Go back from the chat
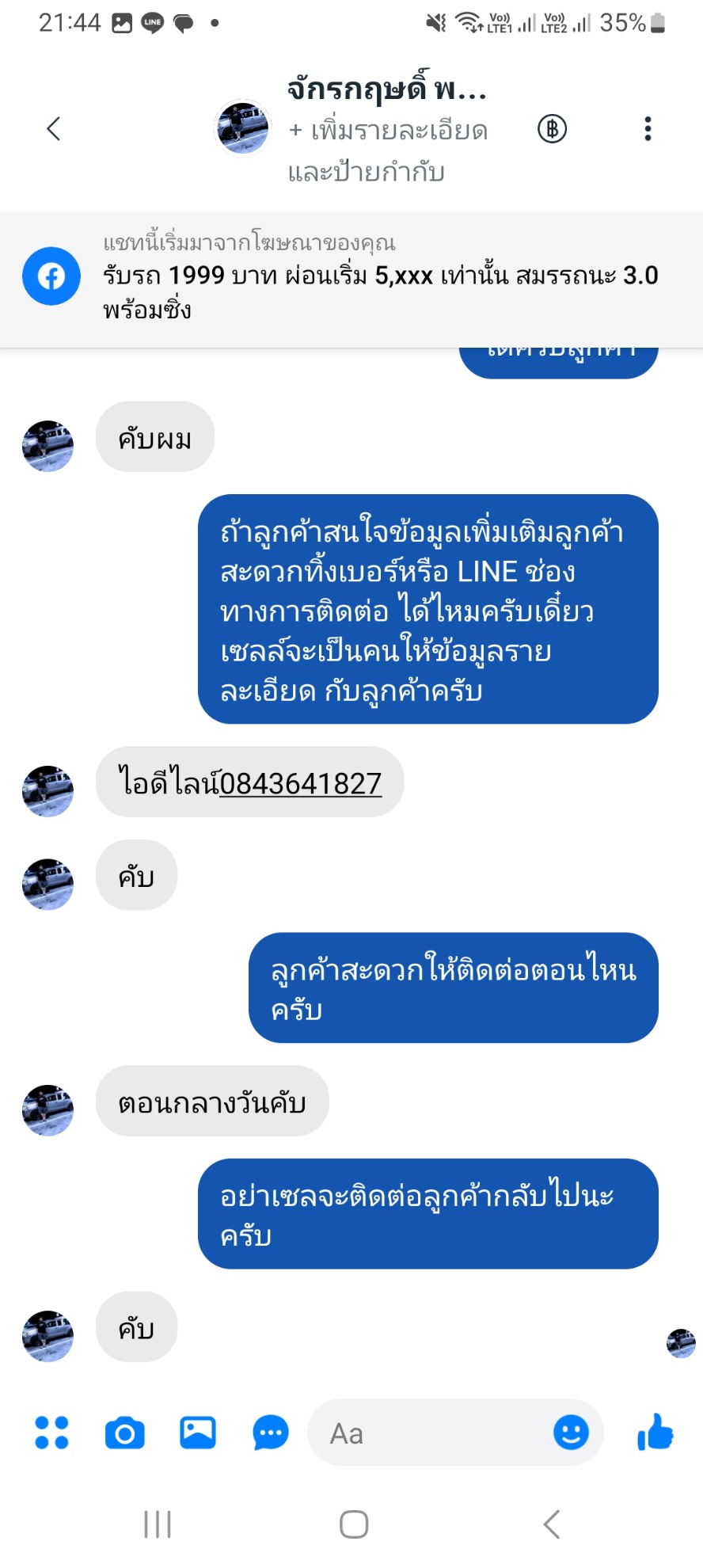Image resolution: width=703 pixels, height=1568 pixels. pos(53,128)
